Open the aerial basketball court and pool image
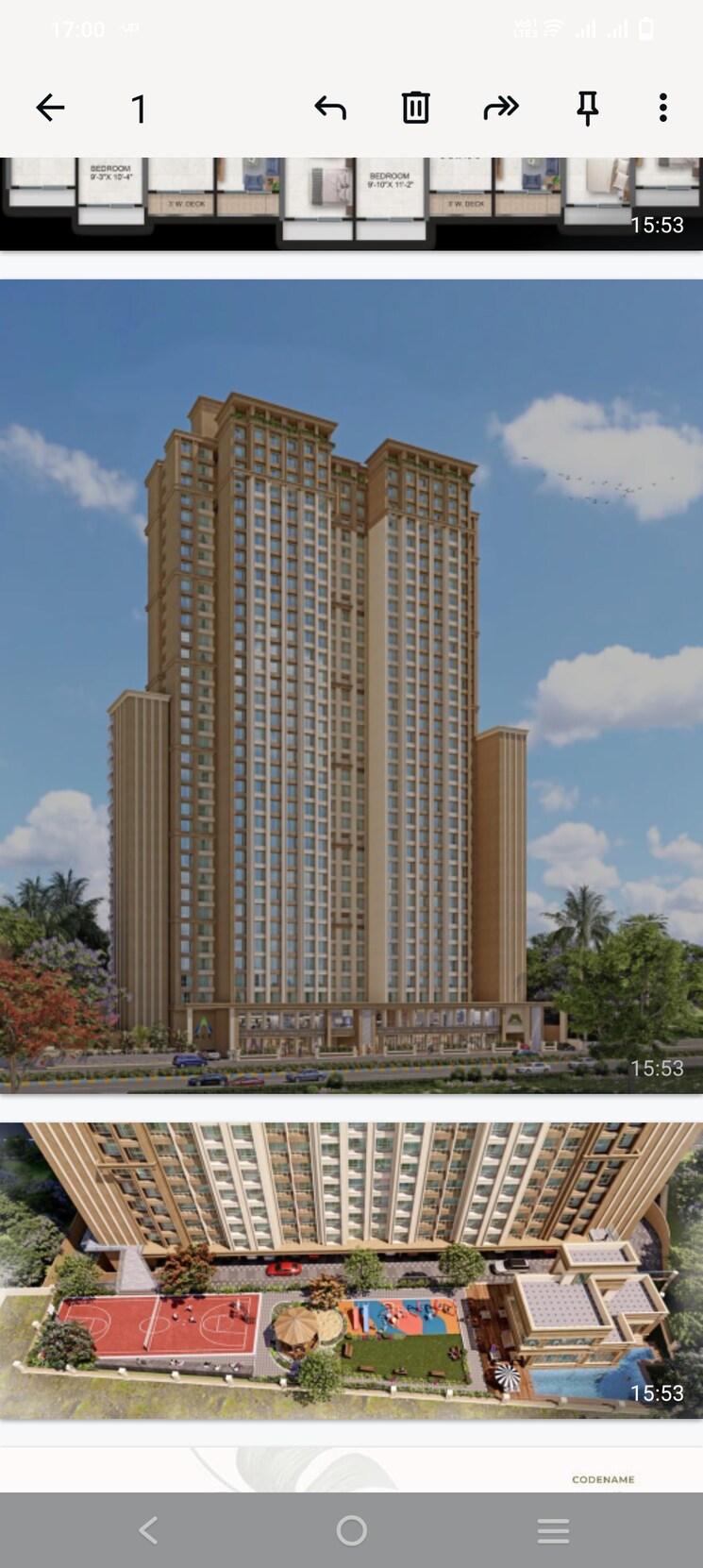703x1568 pixels. [x=351, y=1270]
